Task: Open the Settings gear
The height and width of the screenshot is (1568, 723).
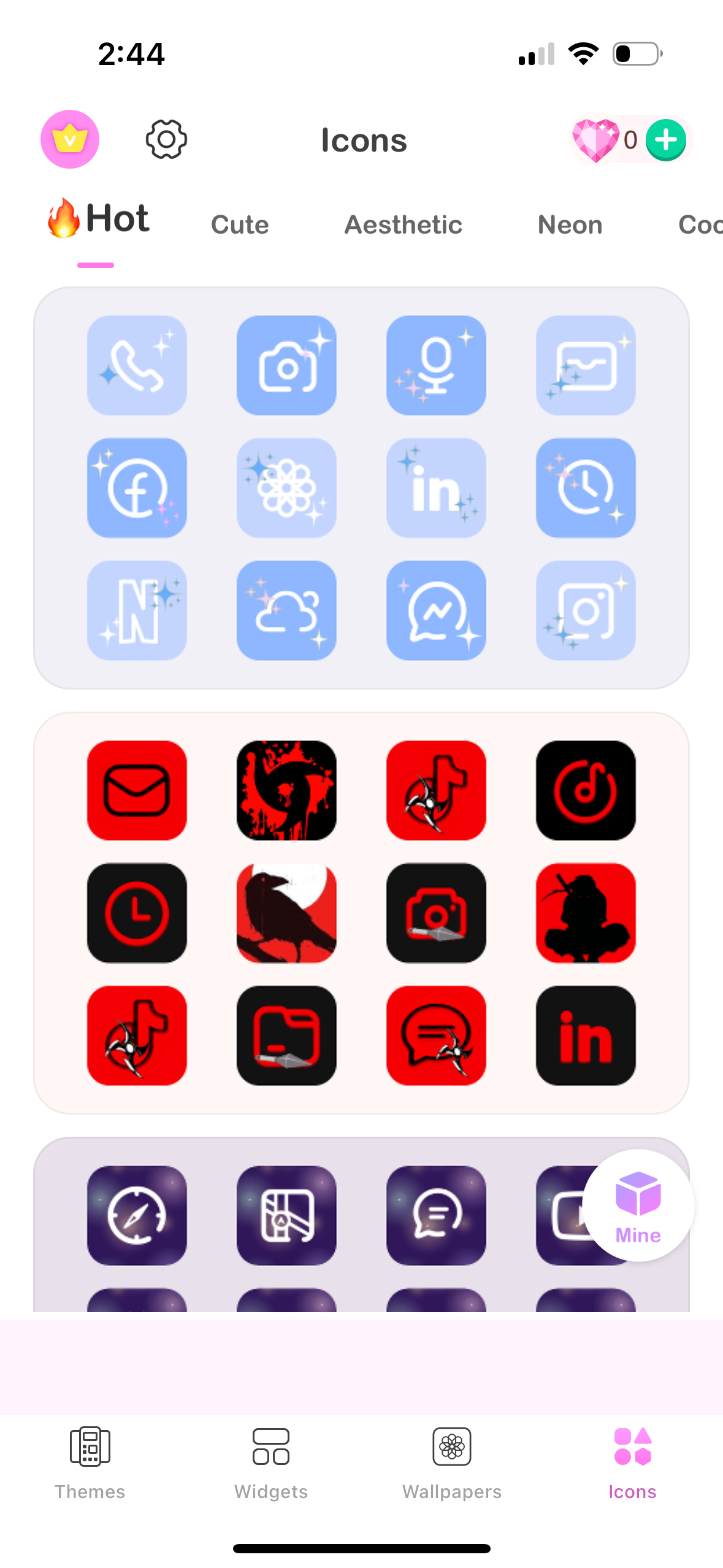Action: pyautogui.click(x=164, y=139)
